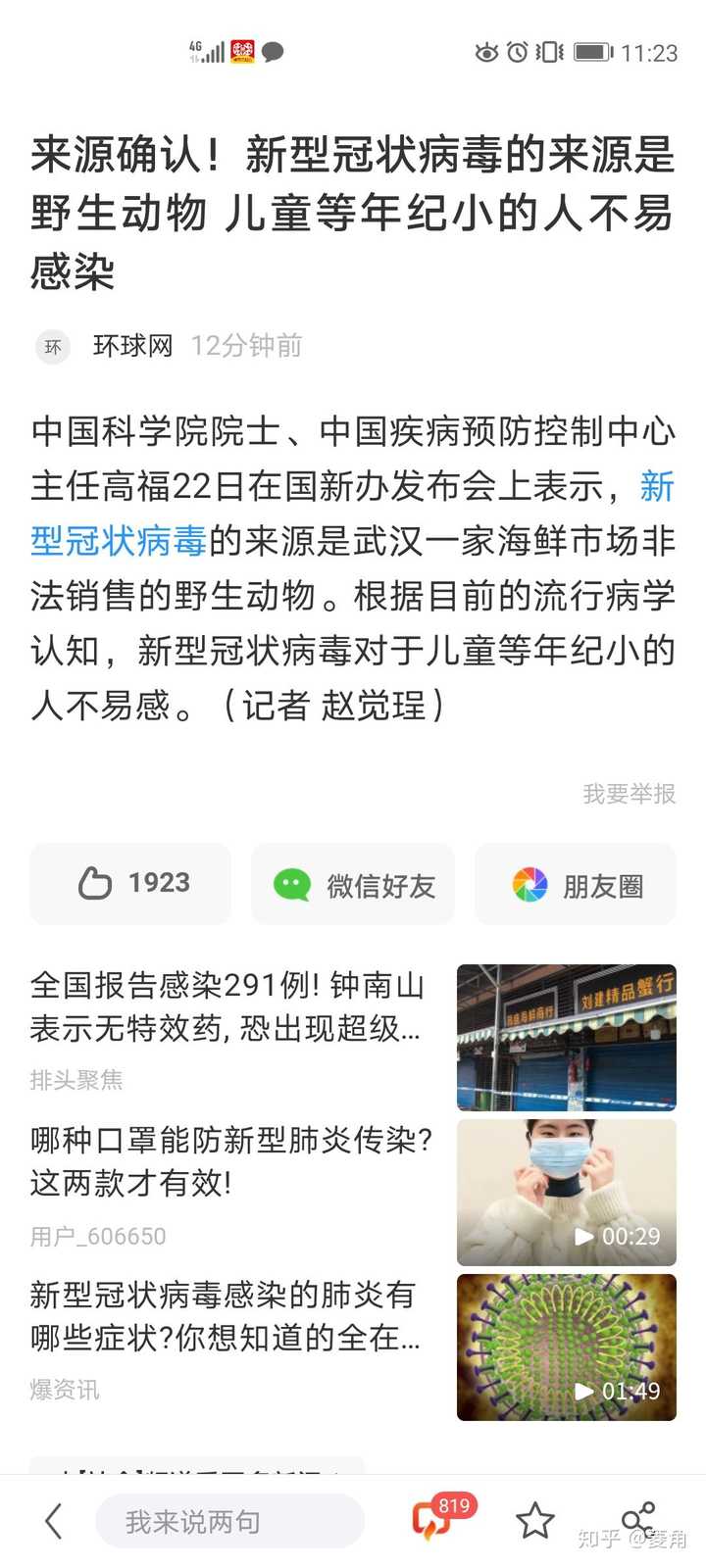Open the share icon in bottom bar
706x1568 pixels.
coord(639,1519)
